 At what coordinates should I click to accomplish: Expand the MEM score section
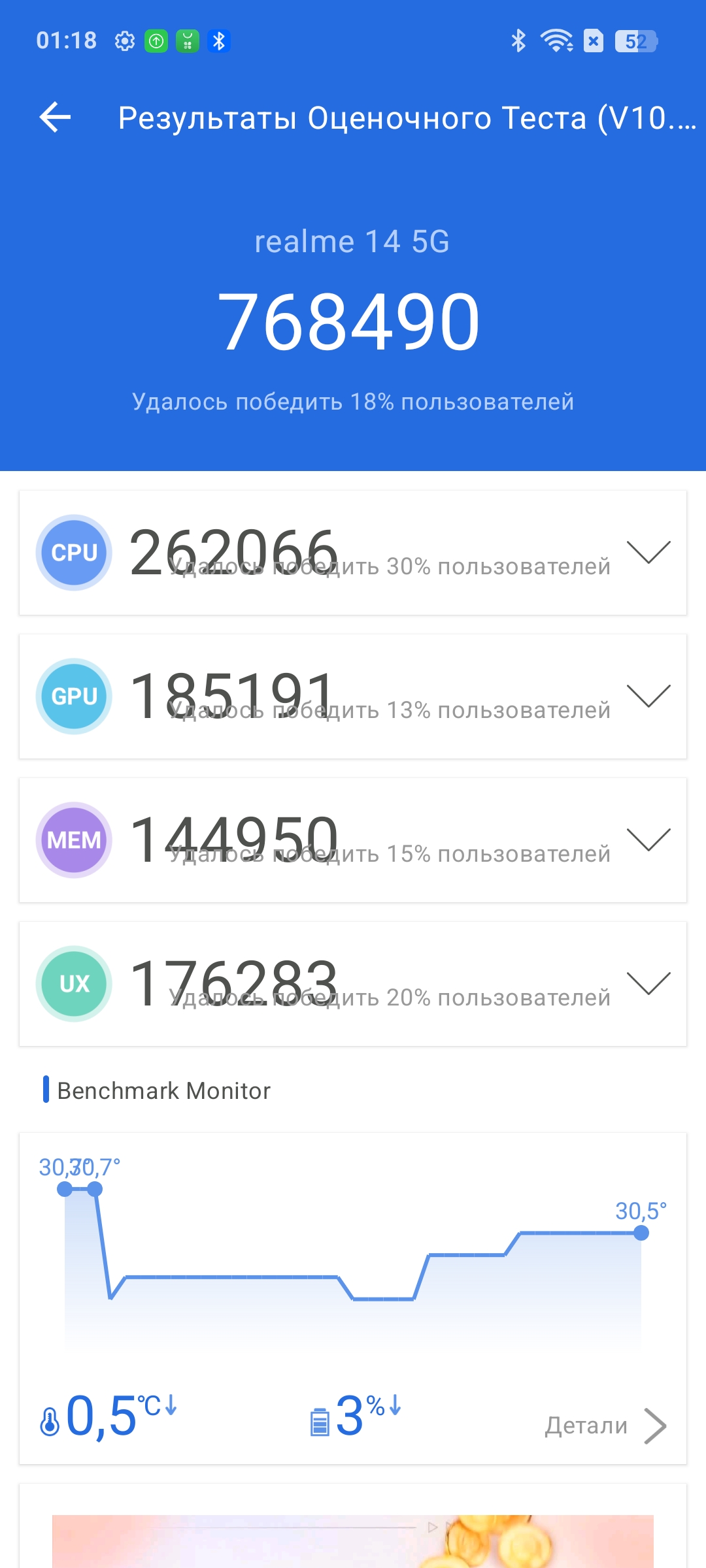[648, 840]
